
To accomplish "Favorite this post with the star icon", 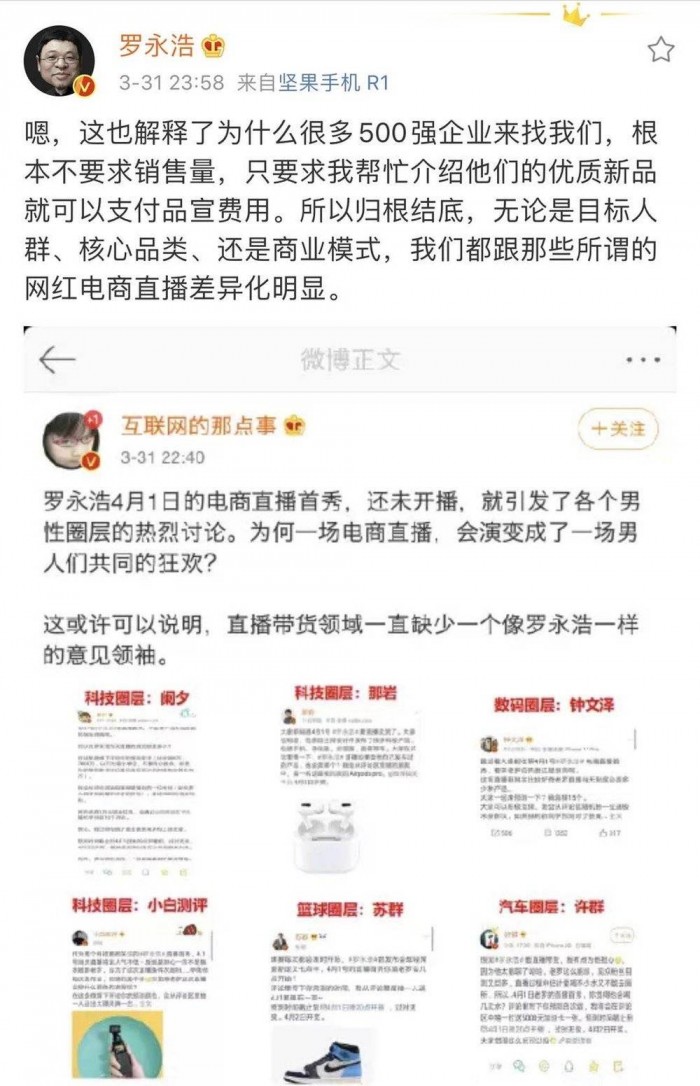I will pos(661,50).
